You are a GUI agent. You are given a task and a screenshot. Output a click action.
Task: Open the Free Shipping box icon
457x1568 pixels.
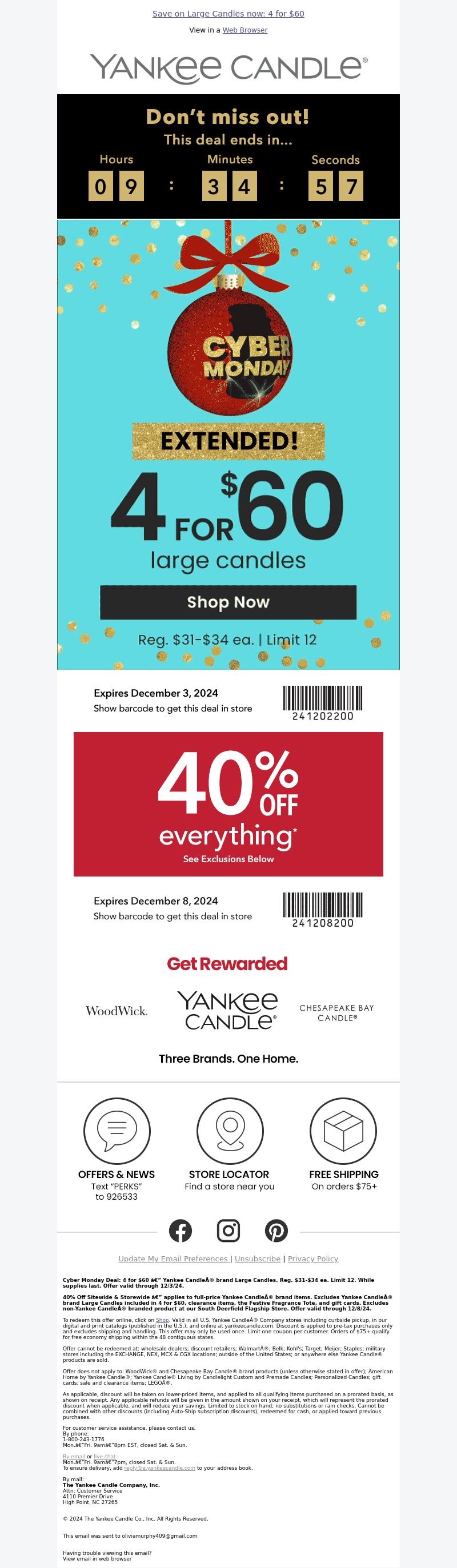(x=343, y=1131)
